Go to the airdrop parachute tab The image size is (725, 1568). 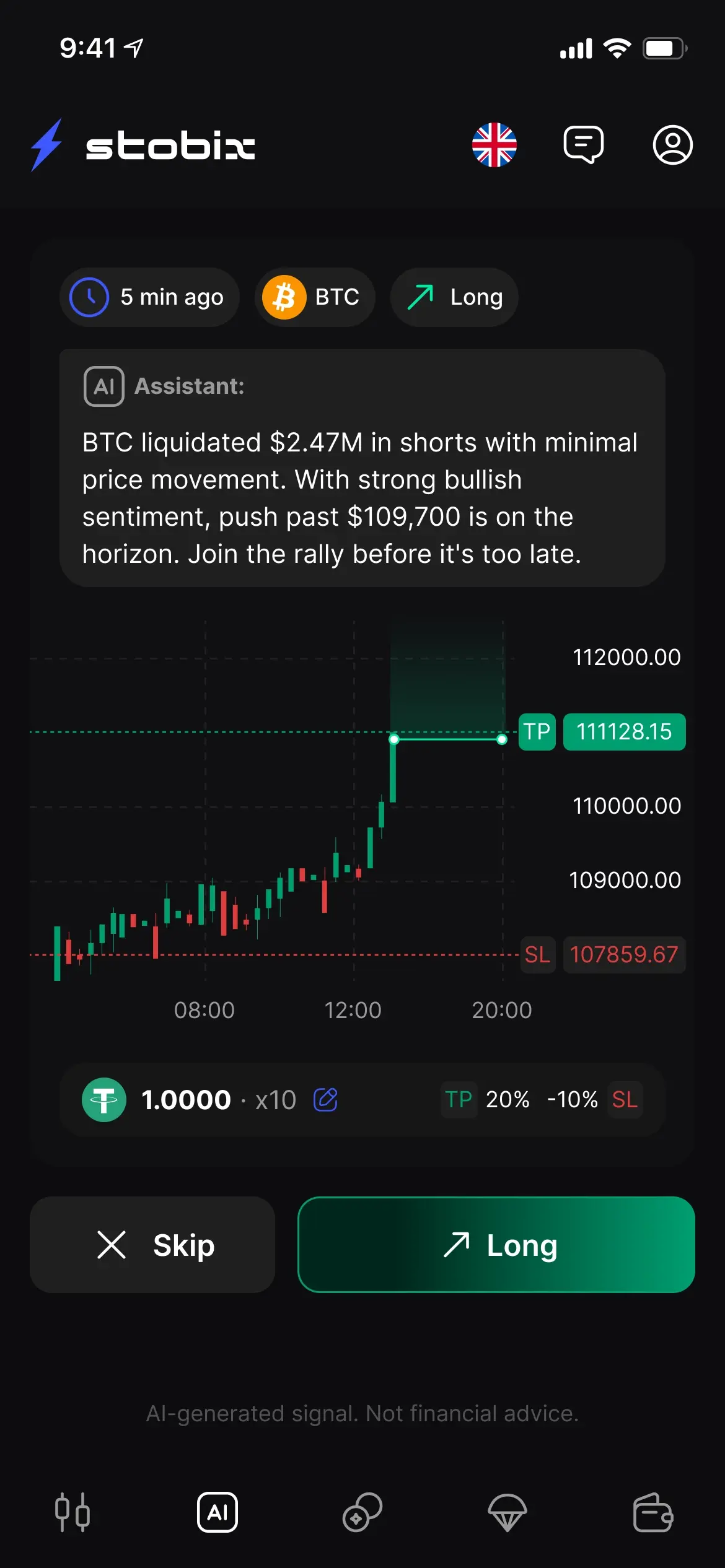click(x=507, y=1512)
